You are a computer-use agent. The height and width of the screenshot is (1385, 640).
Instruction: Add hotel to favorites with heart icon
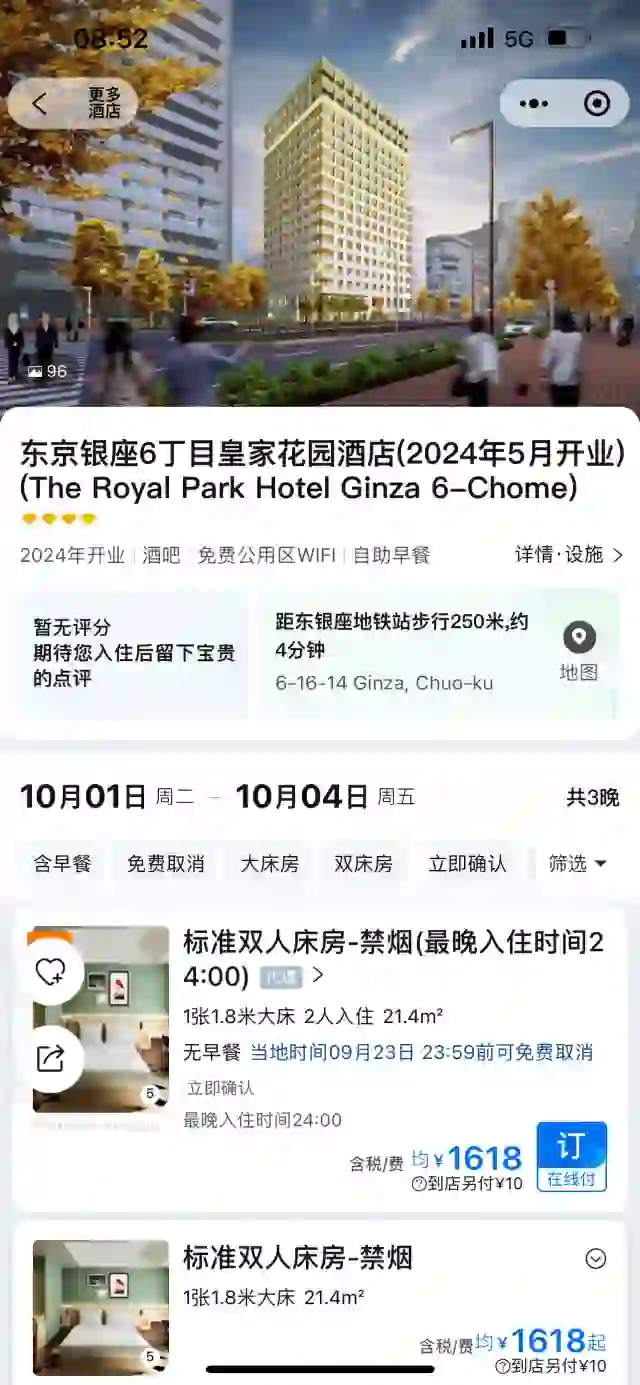(x=50, y=971)
